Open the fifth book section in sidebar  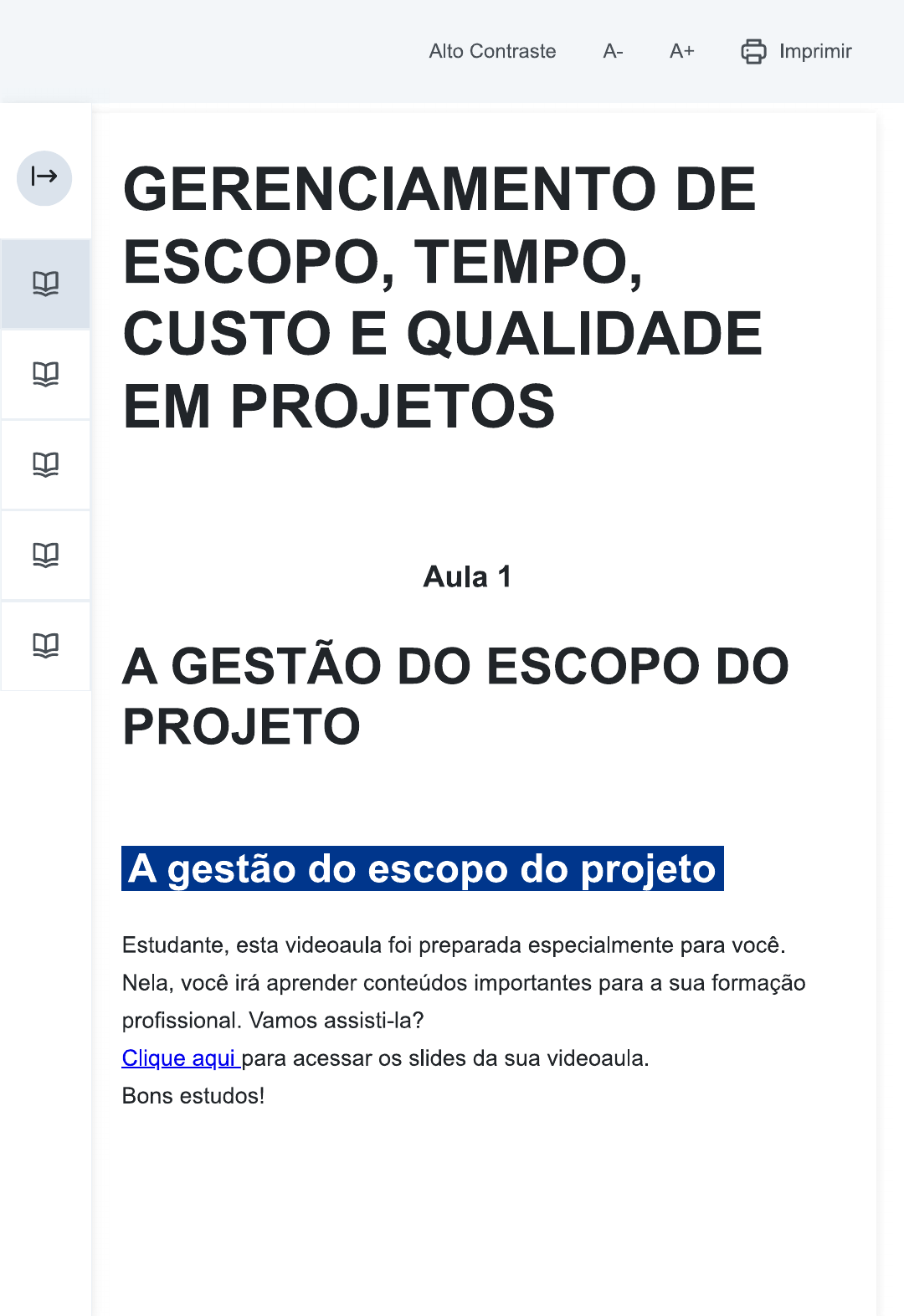45,645
